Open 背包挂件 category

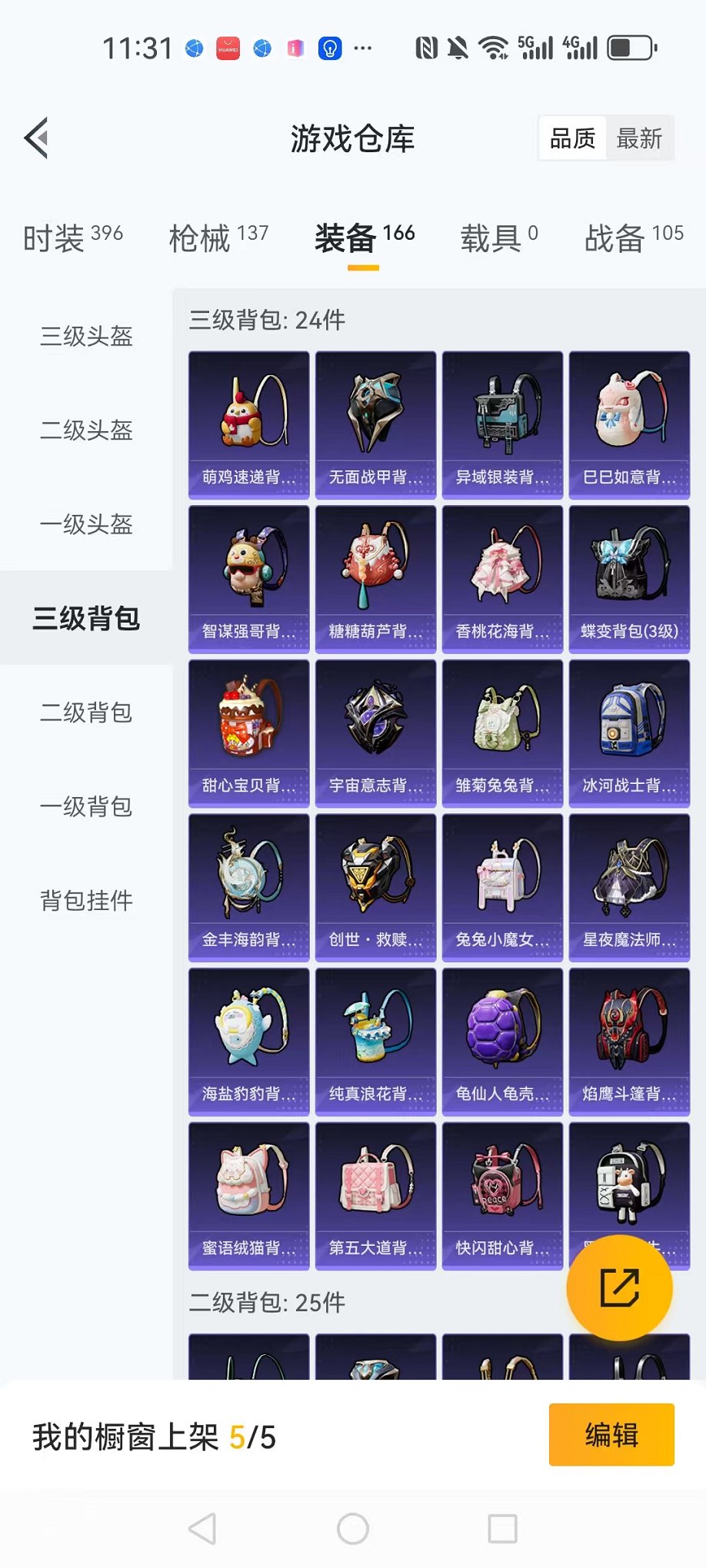[x=86, y=900]
